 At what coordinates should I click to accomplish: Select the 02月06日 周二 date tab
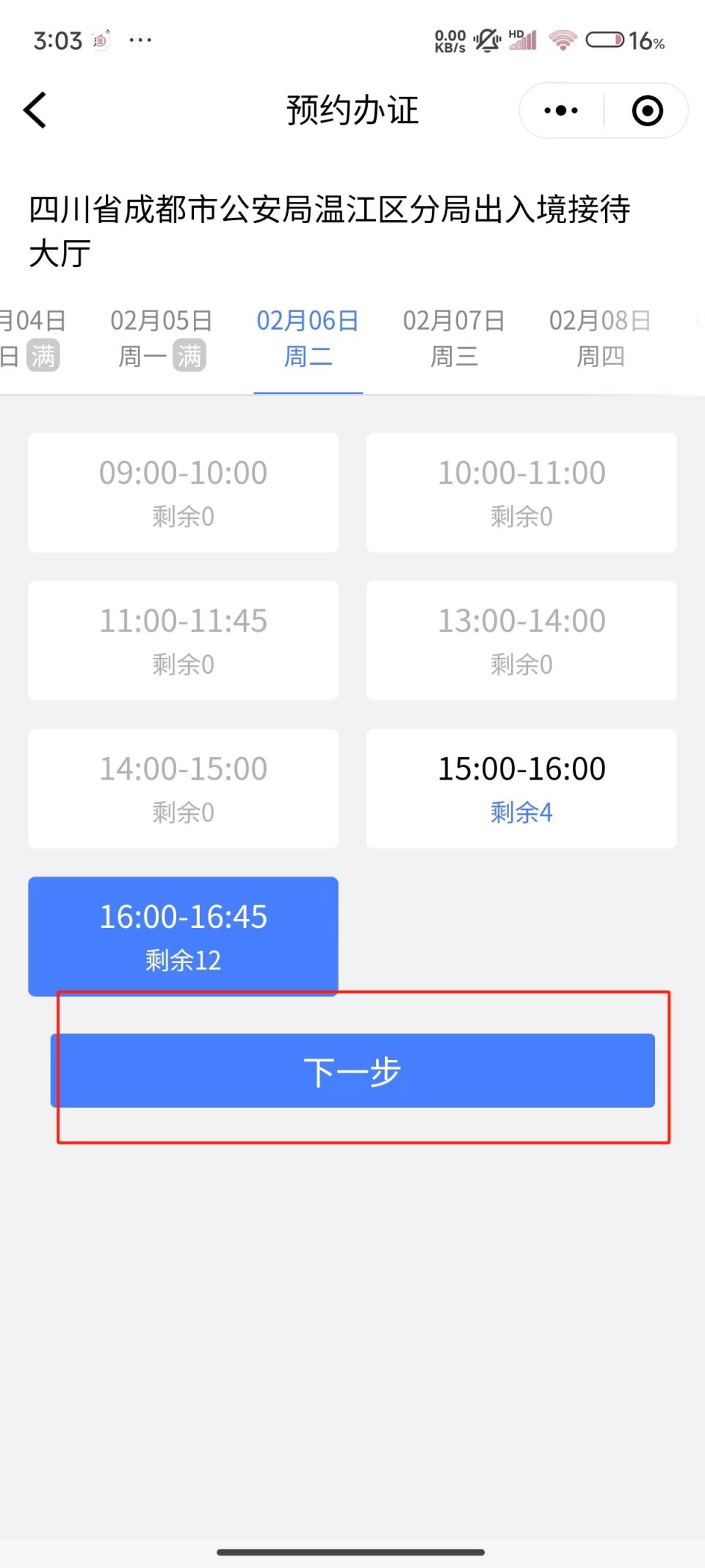(308, 338)
